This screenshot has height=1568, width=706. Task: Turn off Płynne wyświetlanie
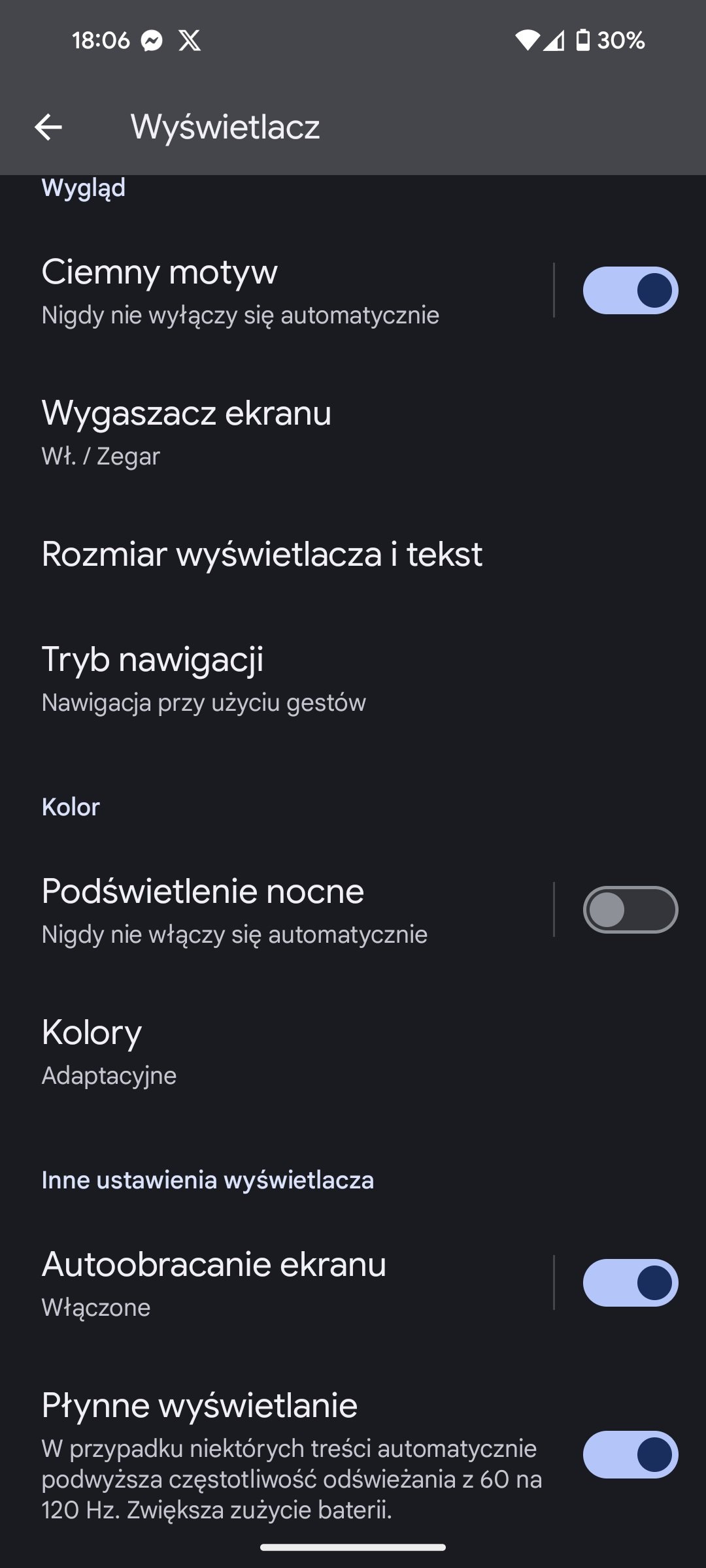pyautogui.click(x=630, y=1454)
